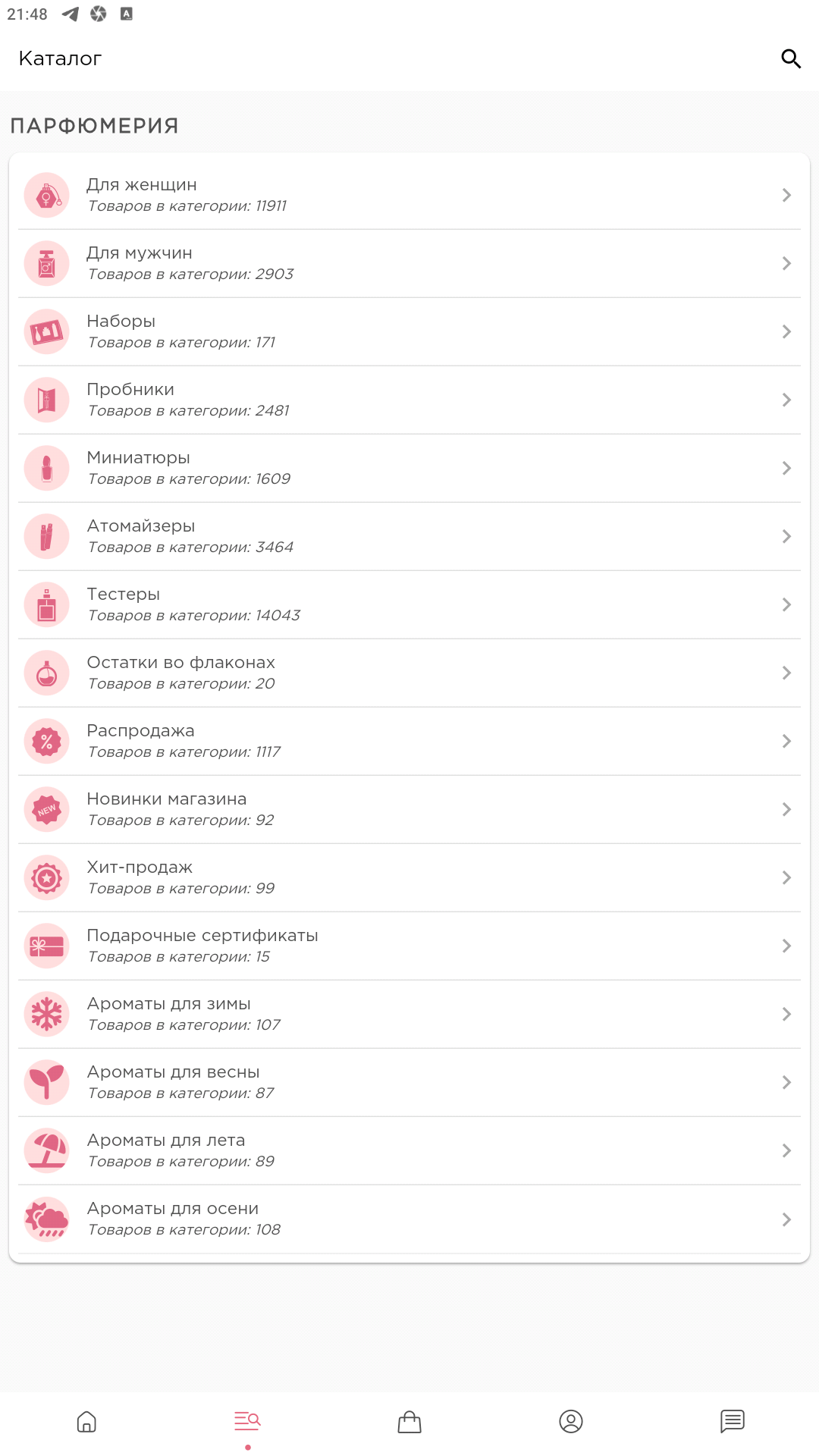Switch to the home tab

[x=86, y=1421]
